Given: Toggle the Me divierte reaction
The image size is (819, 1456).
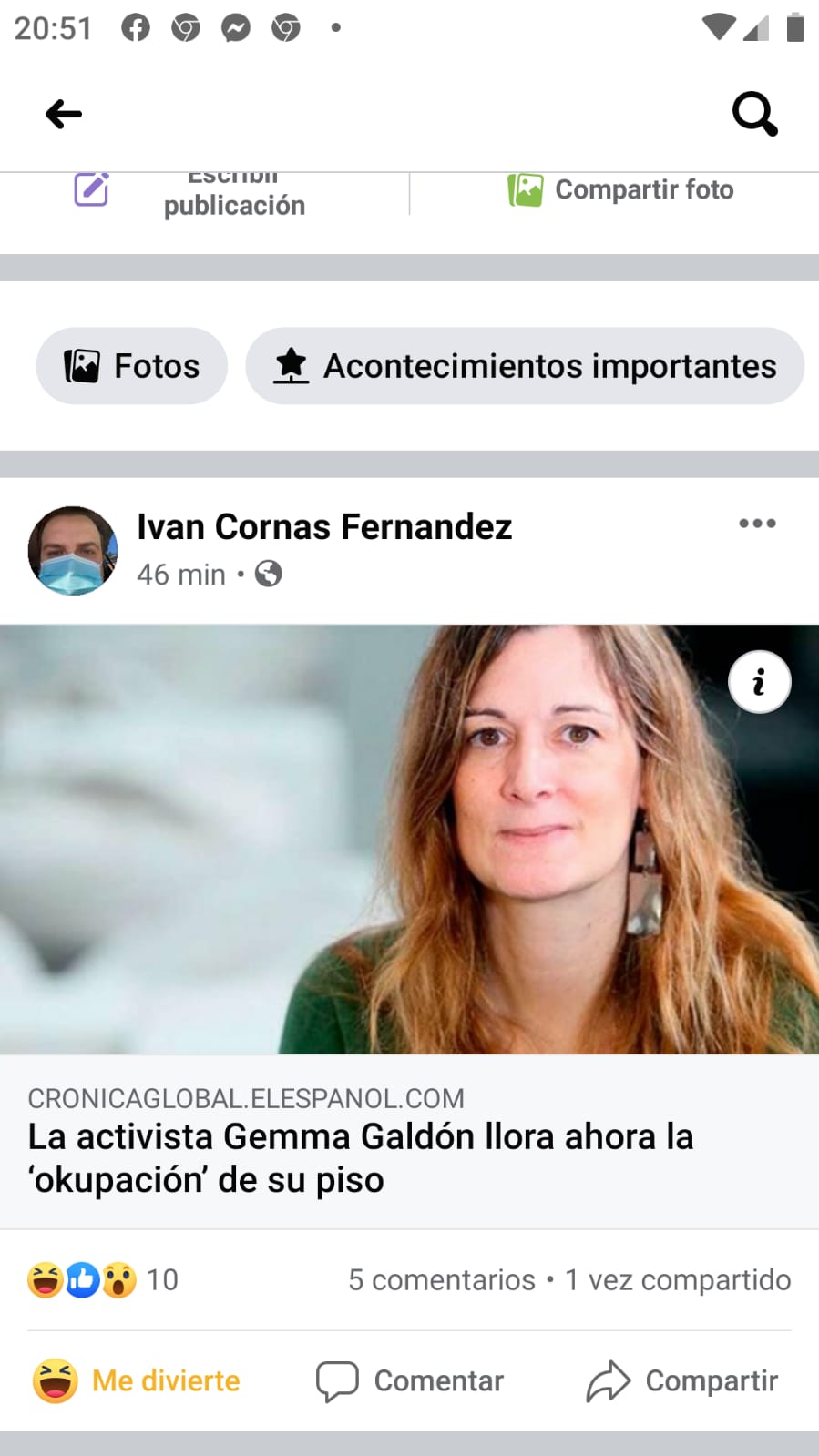Looking at the screenshot, I should (x=137, y=1380).
